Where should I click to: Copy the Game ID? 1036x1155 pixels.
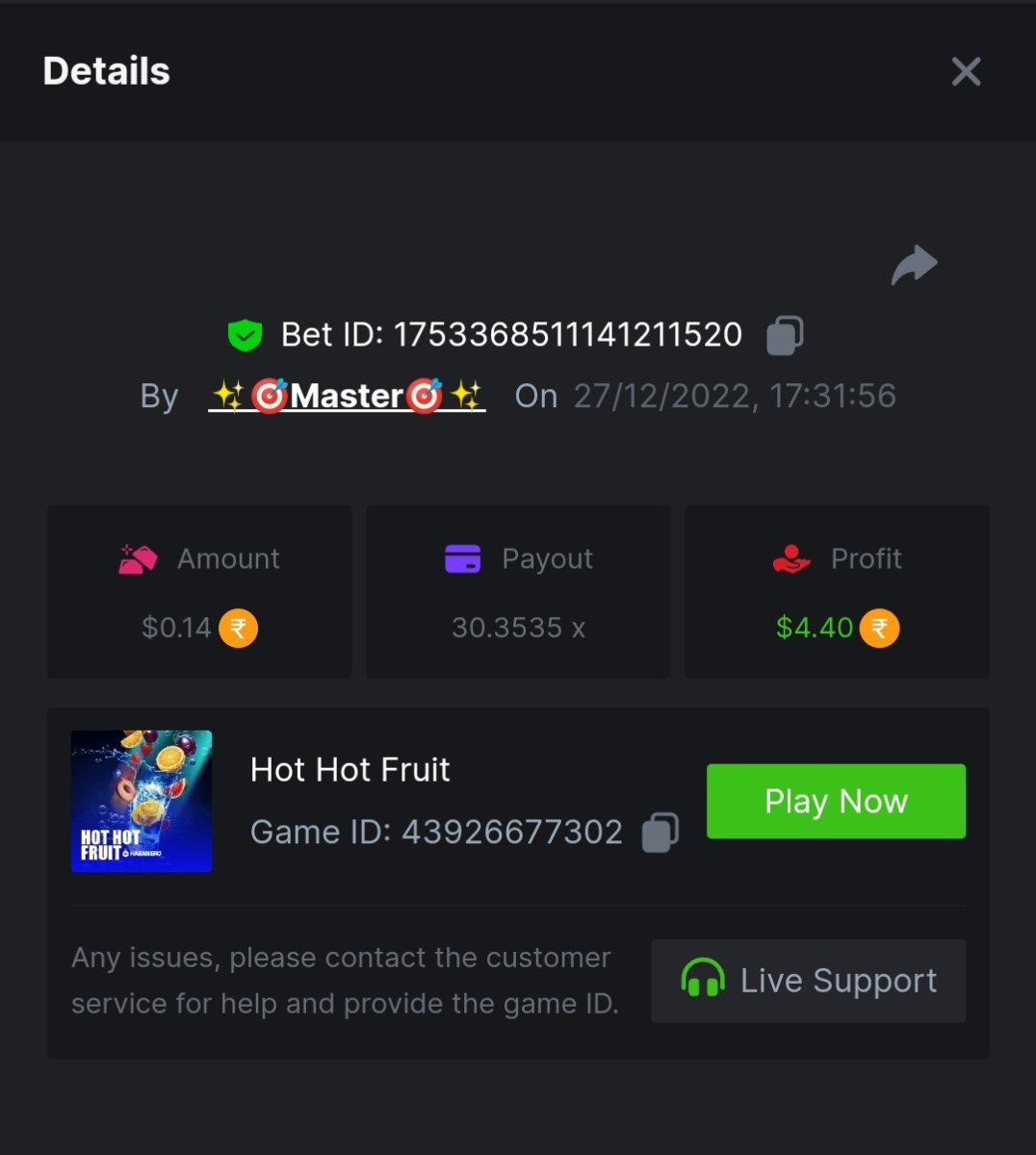(660, 832)
